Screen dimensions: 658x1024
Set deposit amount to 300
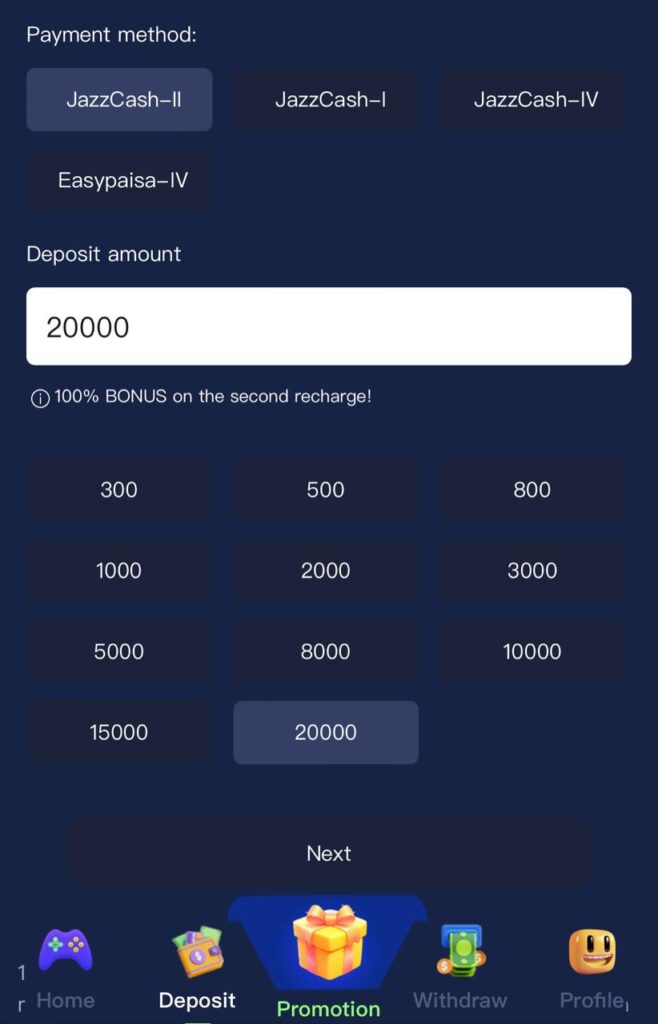[119, 490]
